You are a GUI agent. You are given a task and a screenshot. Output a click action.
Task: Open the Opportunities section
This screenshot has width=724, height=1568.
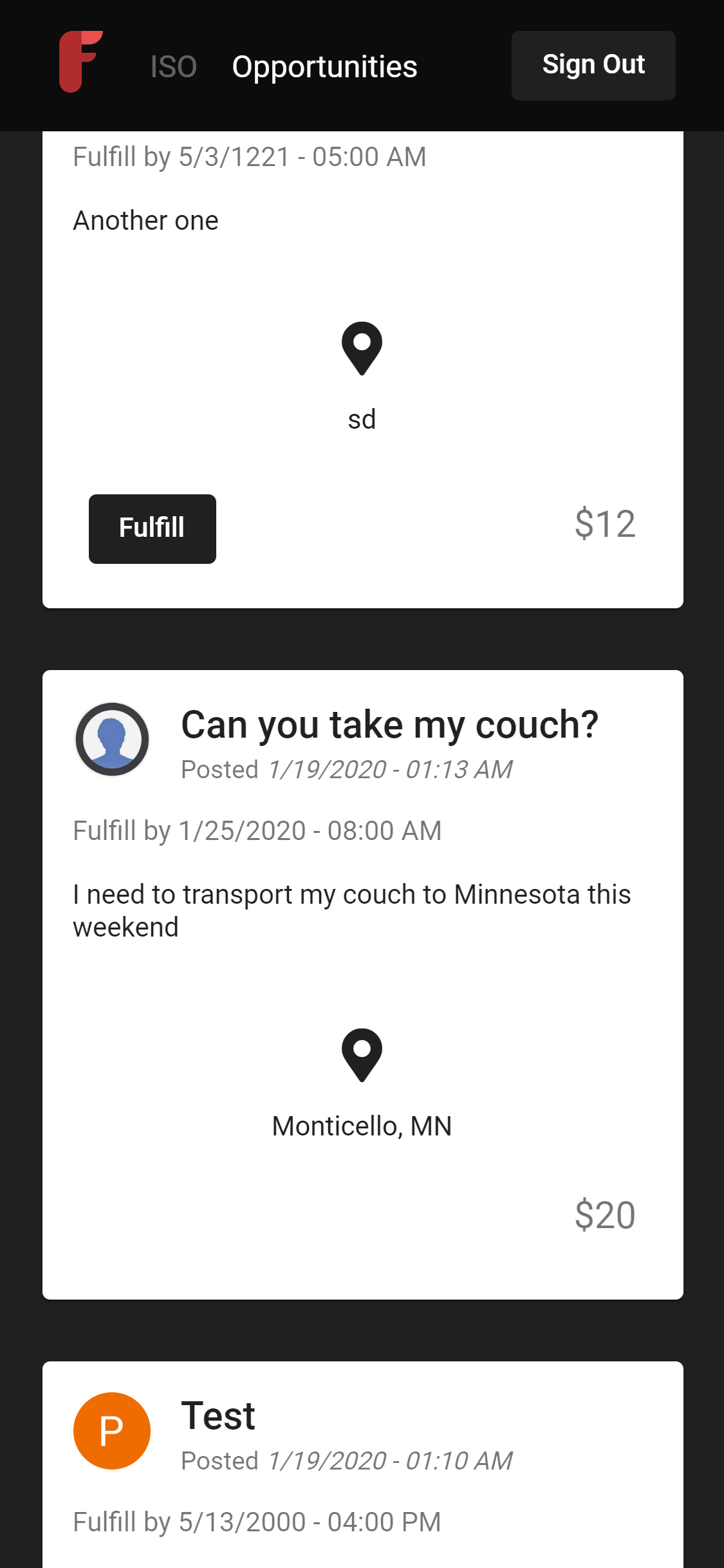pyautogui.click(x=324, y=67)
